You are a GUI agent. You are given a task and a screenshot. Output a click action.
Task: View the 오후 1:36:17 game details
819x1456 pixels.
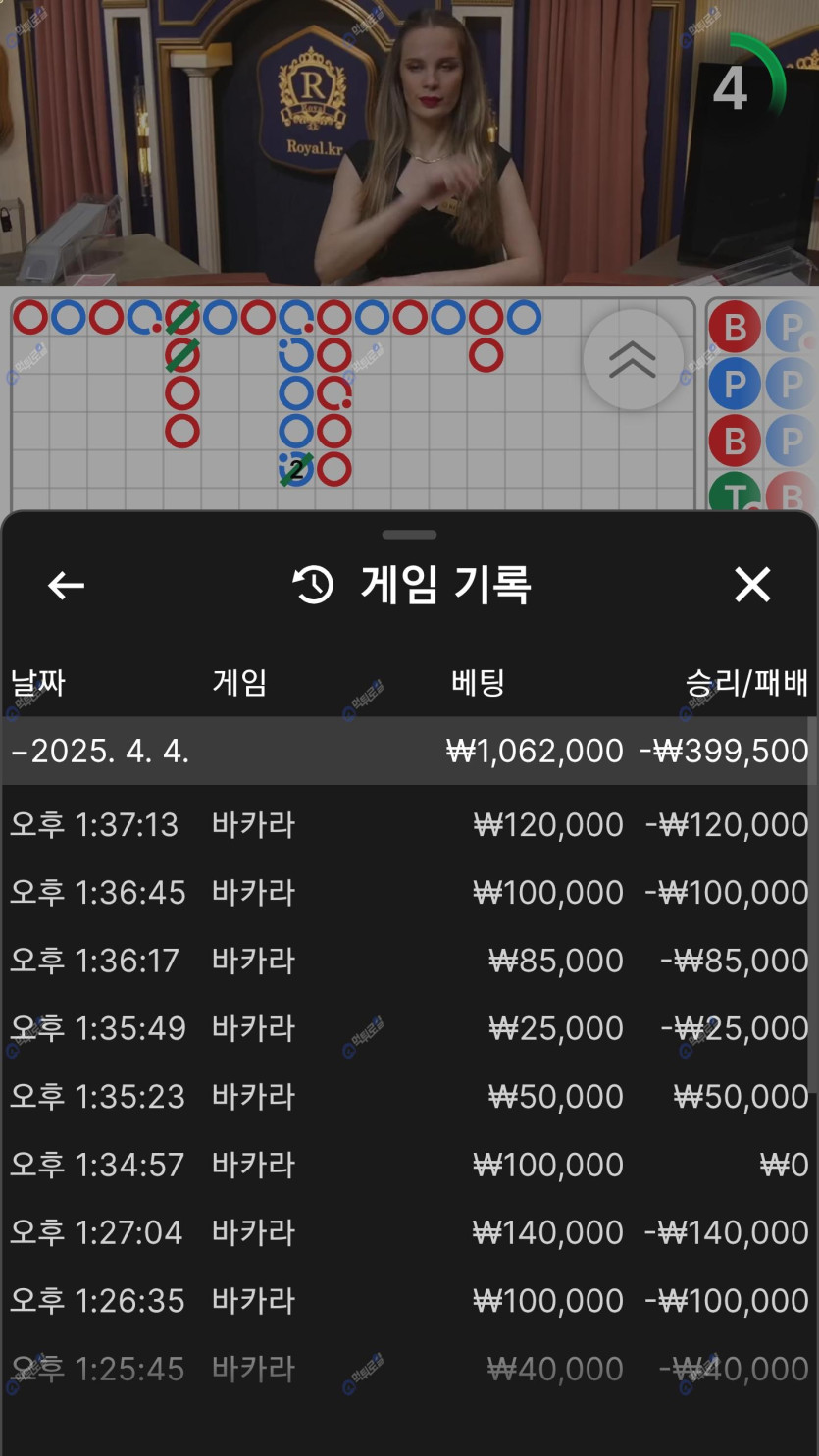(407, 961)
